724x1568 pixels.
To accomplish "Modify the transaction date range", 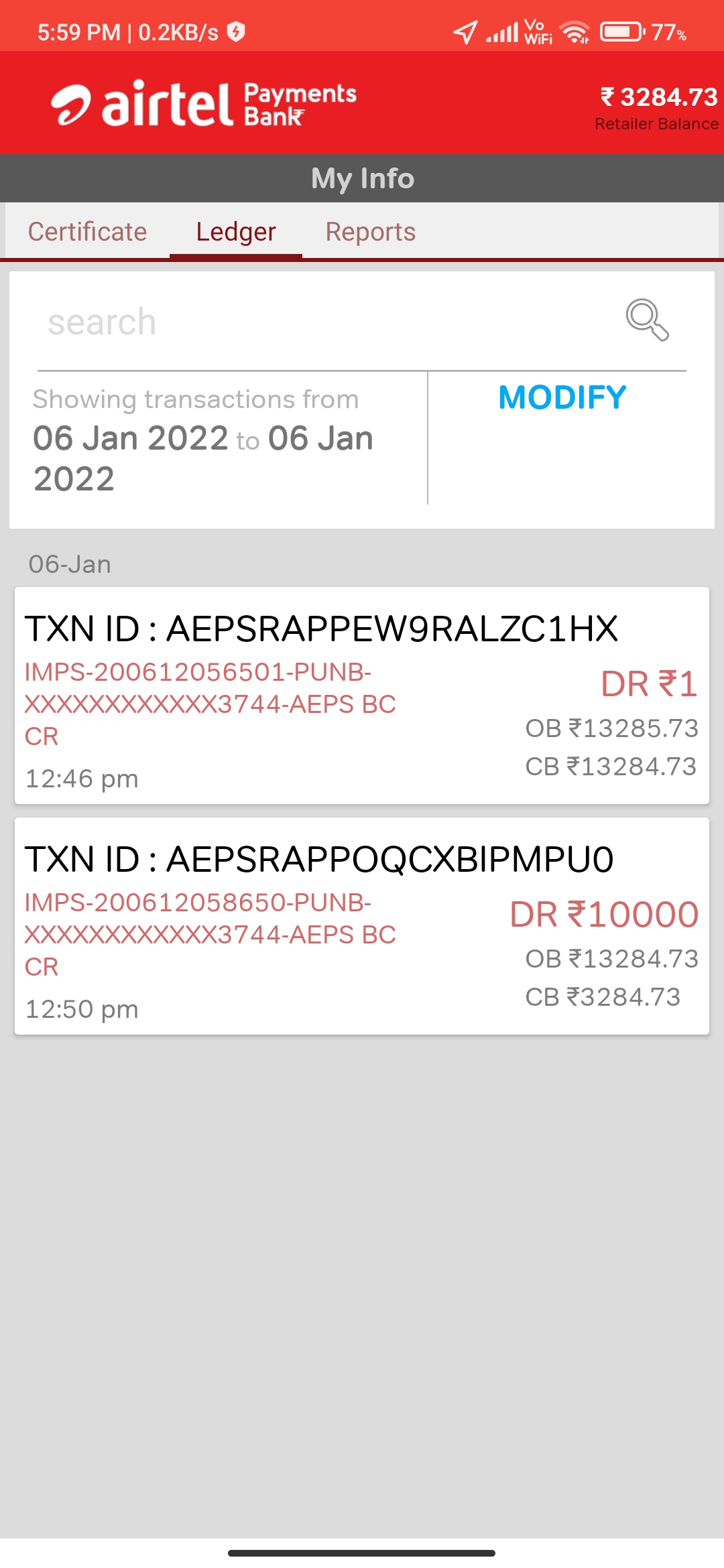I will 562,398.
